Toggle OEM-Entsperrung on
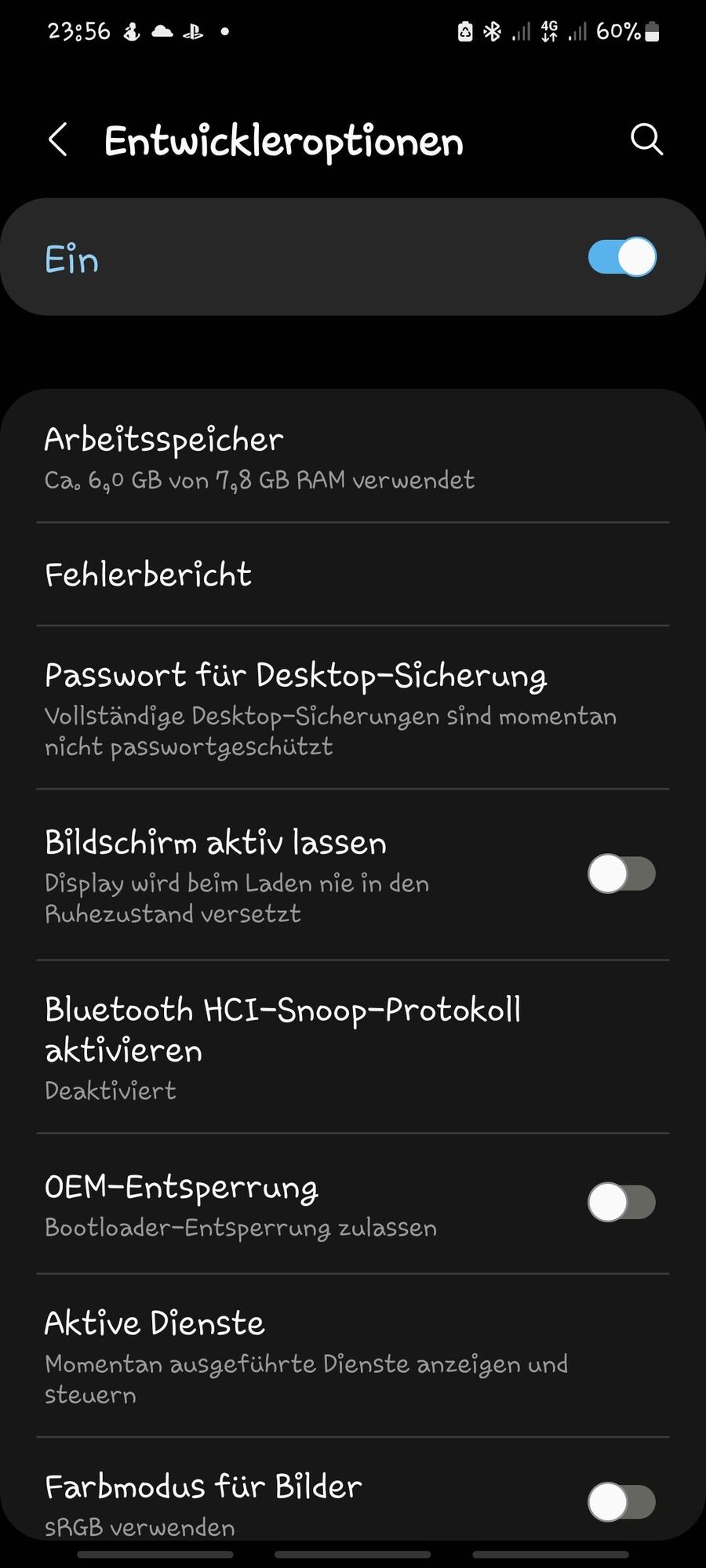The width and height of the screenshot is (706, 1568). point(622,1203)
